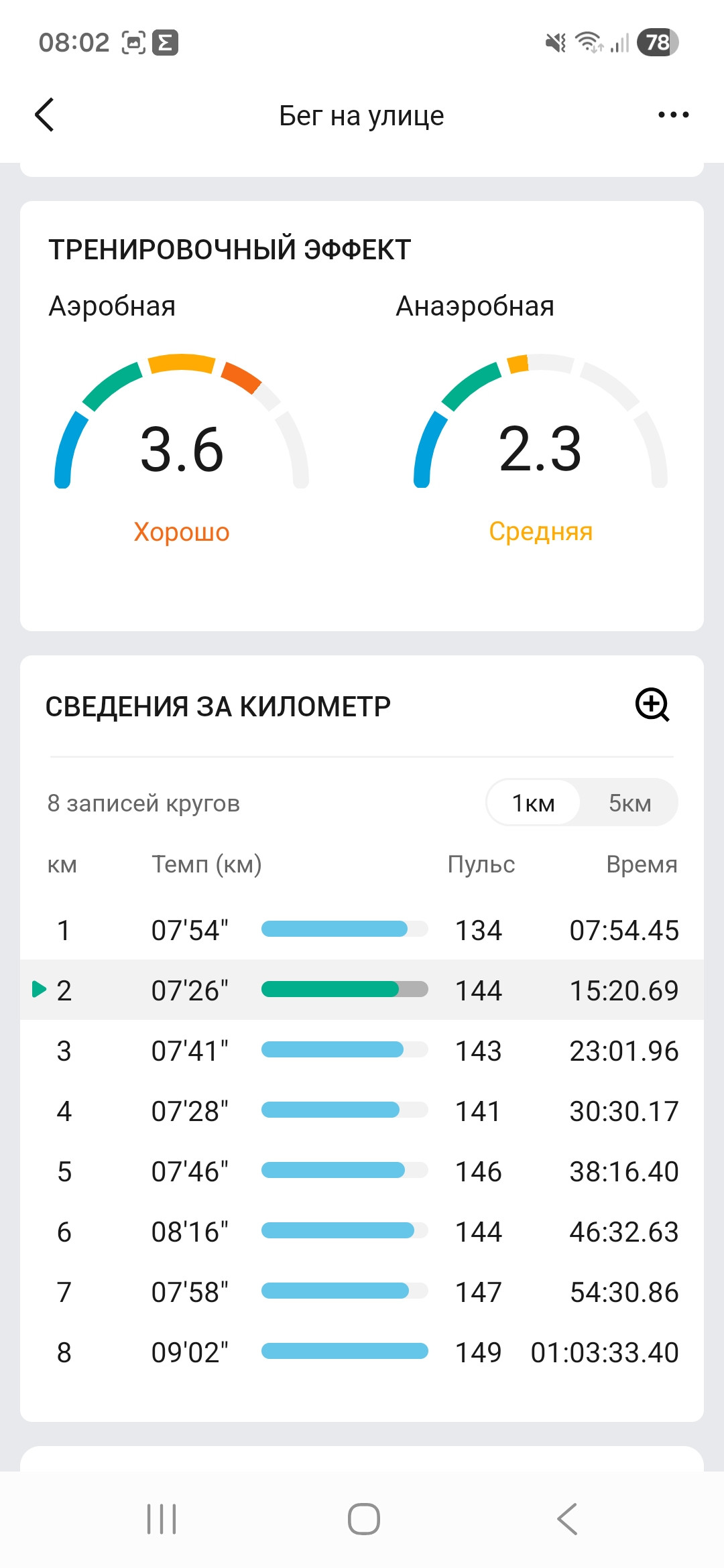Viewport: 724px width, 1568px height.
Task: Select the lap row for kilometer 2
Action: coord(362,990)
